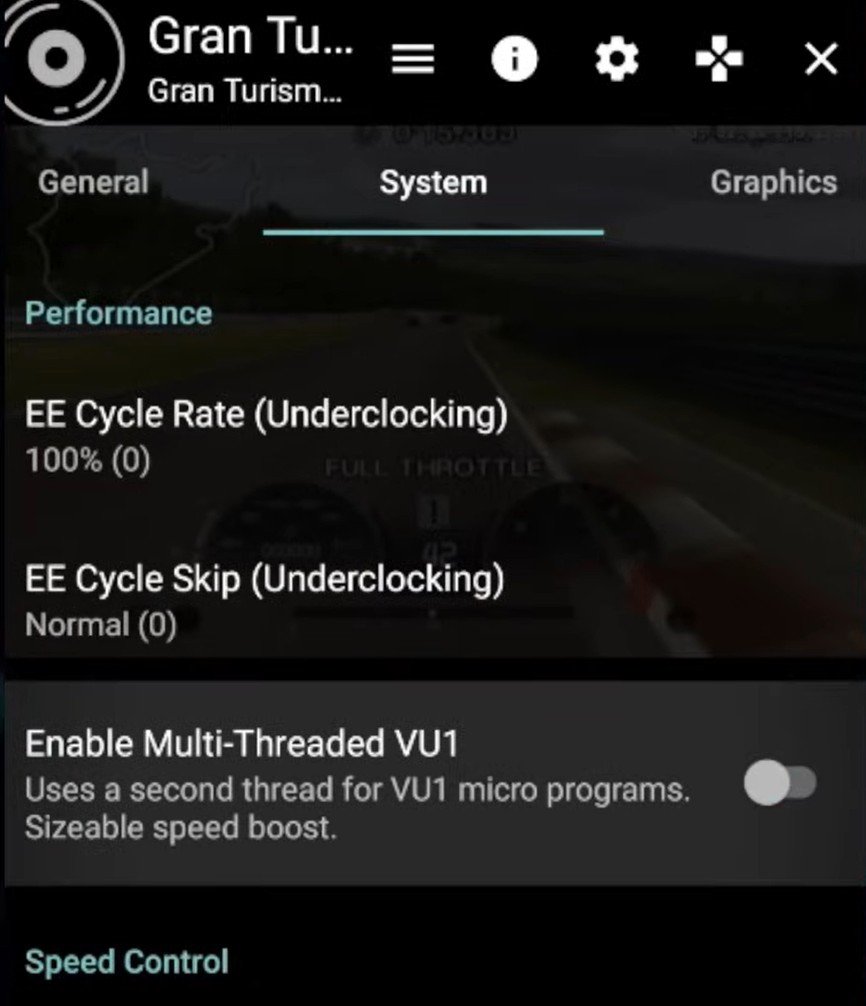Click the Speed Control section header
Viewport: 866px width, 1006px height.
pyautogui.click(x=127, y=961)
